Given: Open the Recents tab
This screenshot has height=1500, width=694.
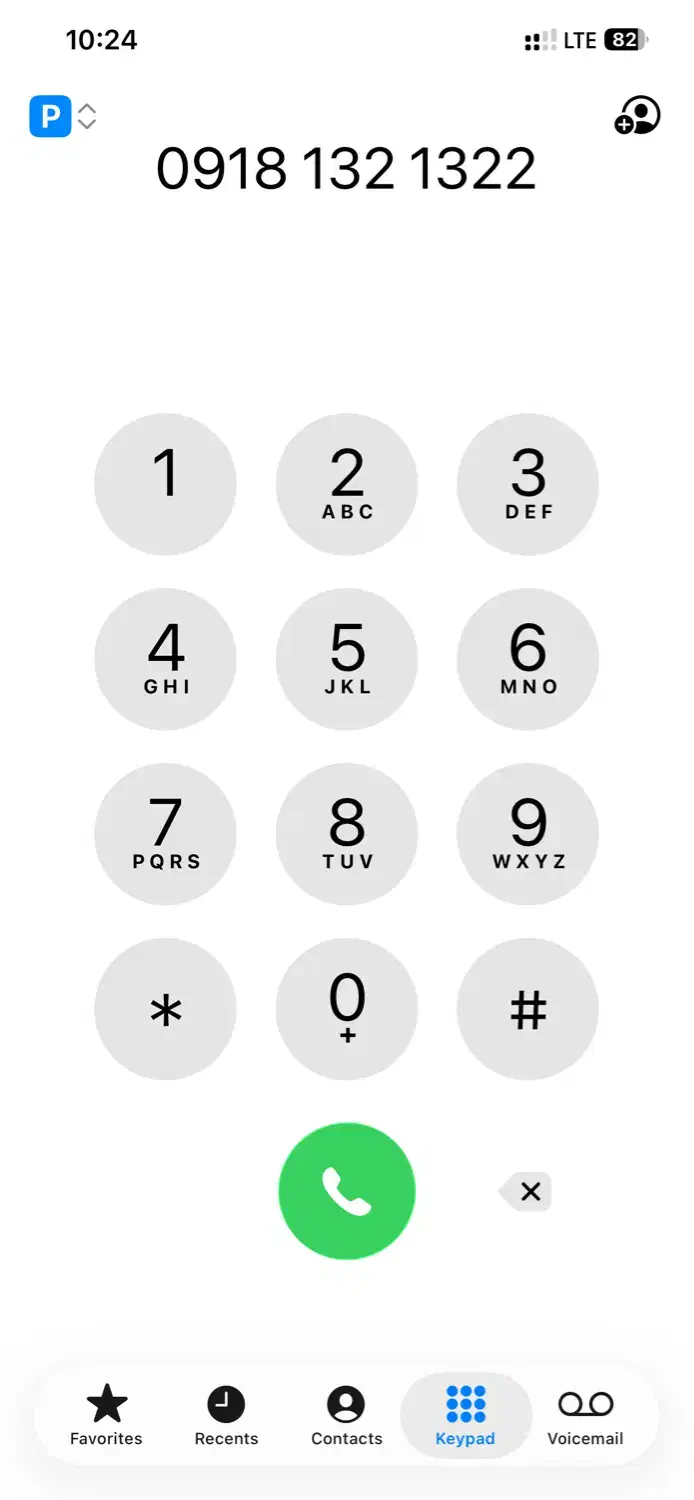Looking at the screenshot, I should pyautogui.click(x=226, y=1416).
